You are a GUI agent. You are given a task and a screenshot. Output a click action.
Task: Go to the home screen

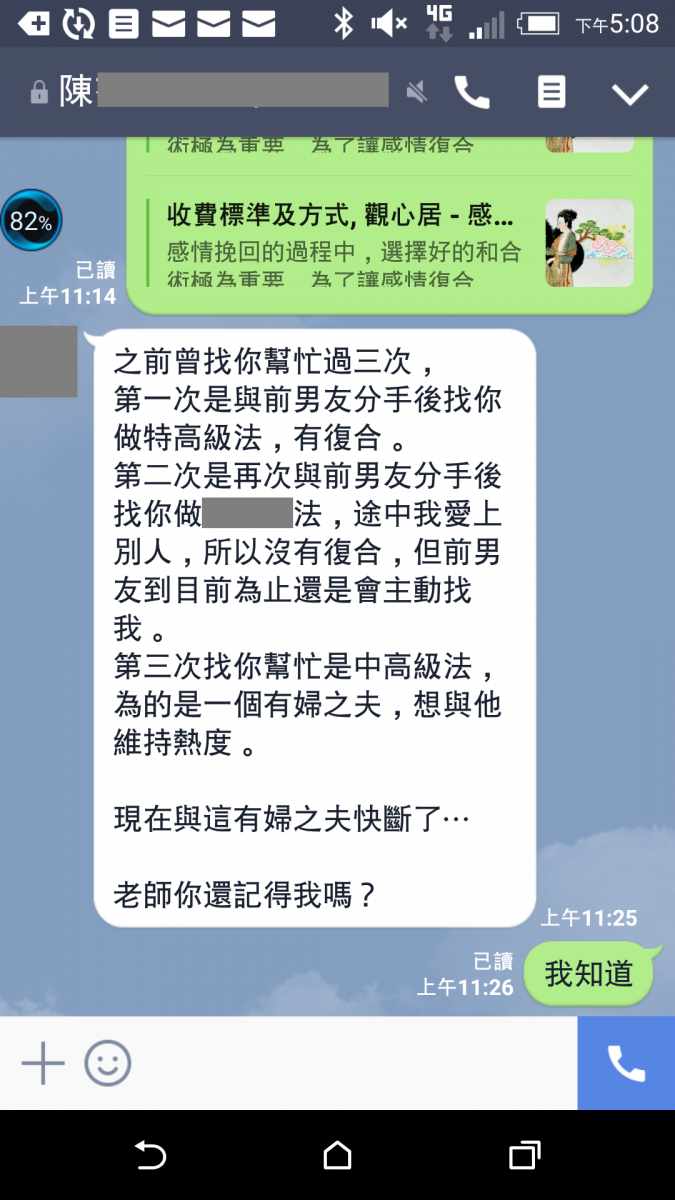(338, 1156)
